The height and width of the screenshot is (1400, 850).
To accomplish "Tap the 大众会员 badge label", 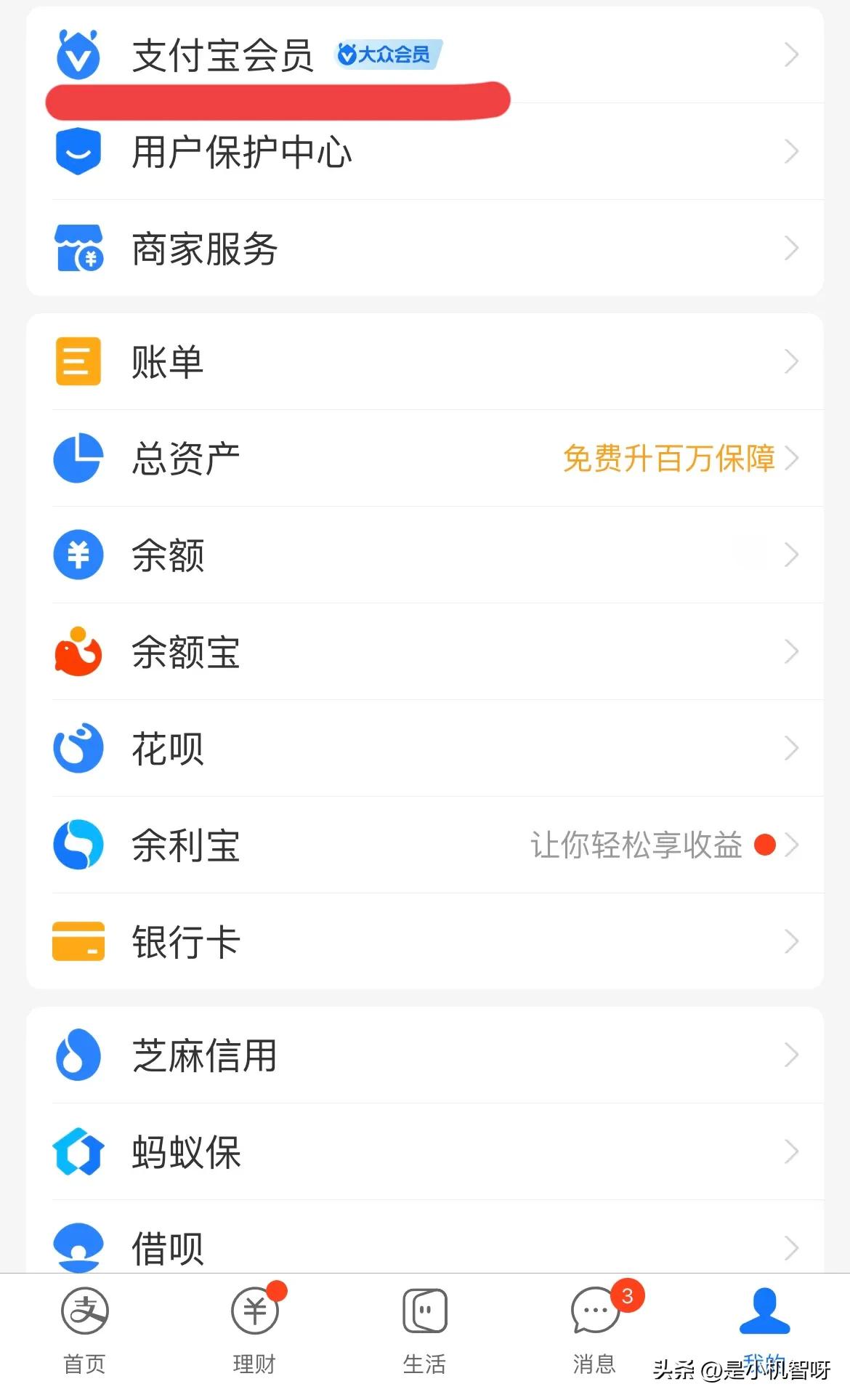I will coord(388,52).
